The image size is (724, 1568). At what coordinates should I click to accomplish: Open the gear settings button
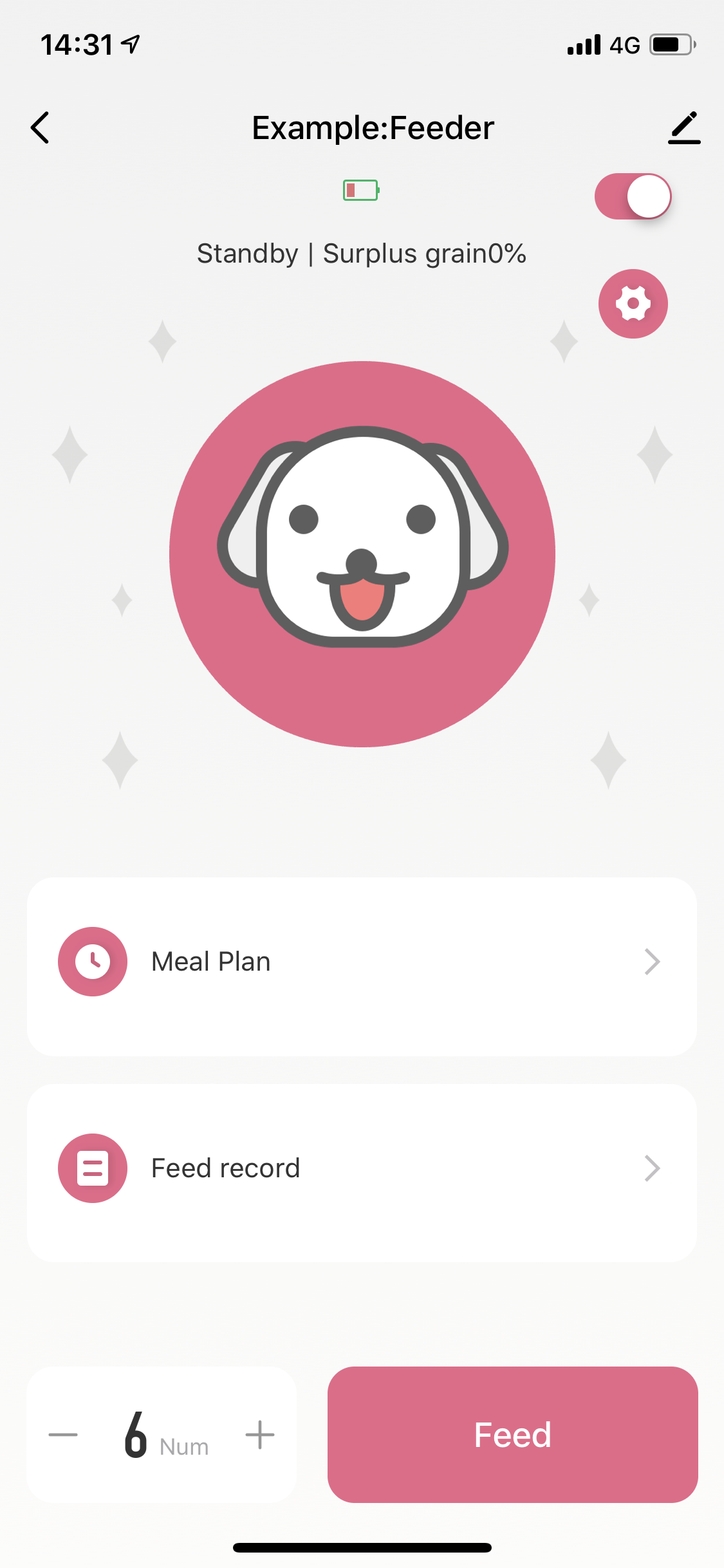pos(633,304)
